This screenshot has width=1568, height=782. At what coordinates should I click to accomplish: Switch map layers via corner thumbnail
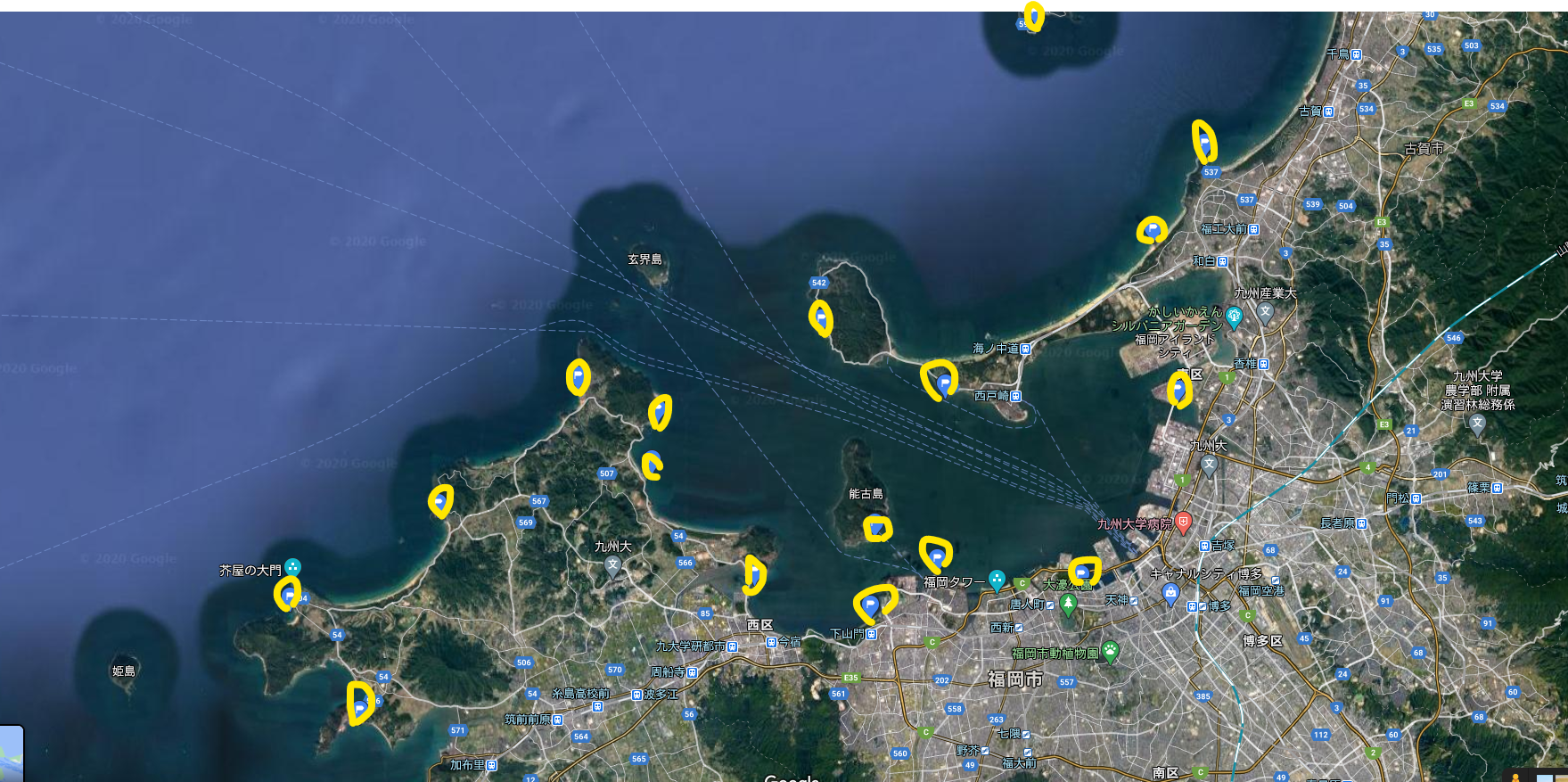[11, 754]
